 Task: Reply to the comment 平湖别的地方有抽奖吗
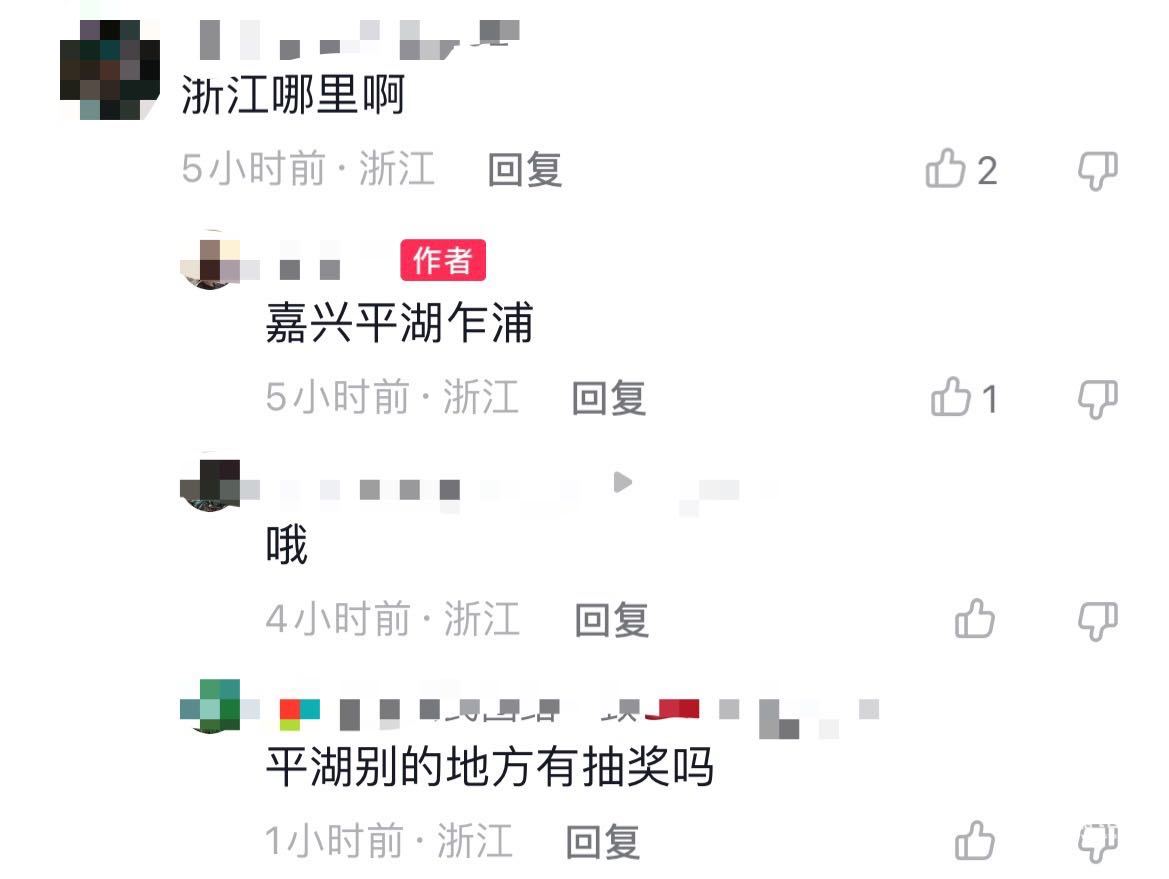coord(603,841)
